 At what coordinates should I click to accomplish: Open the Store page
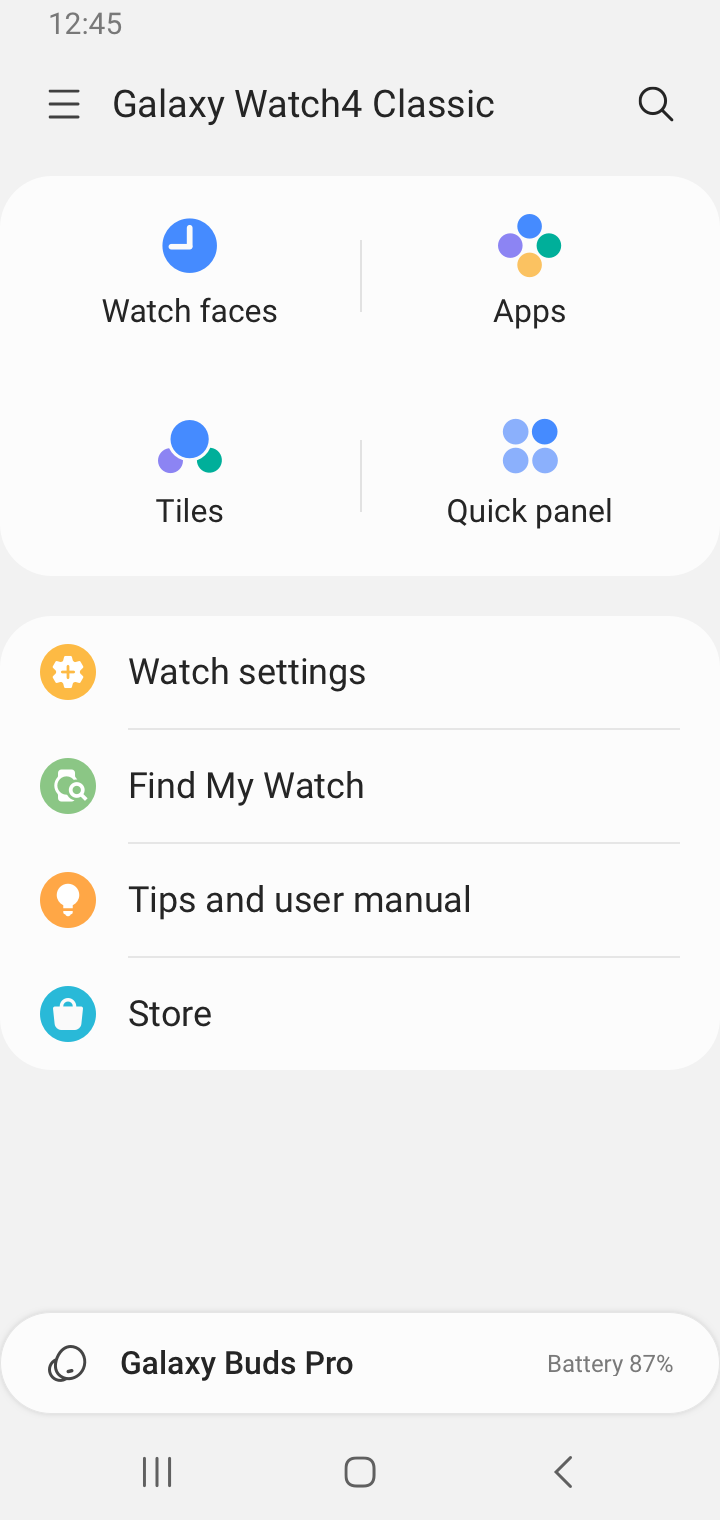[169, 1013]
